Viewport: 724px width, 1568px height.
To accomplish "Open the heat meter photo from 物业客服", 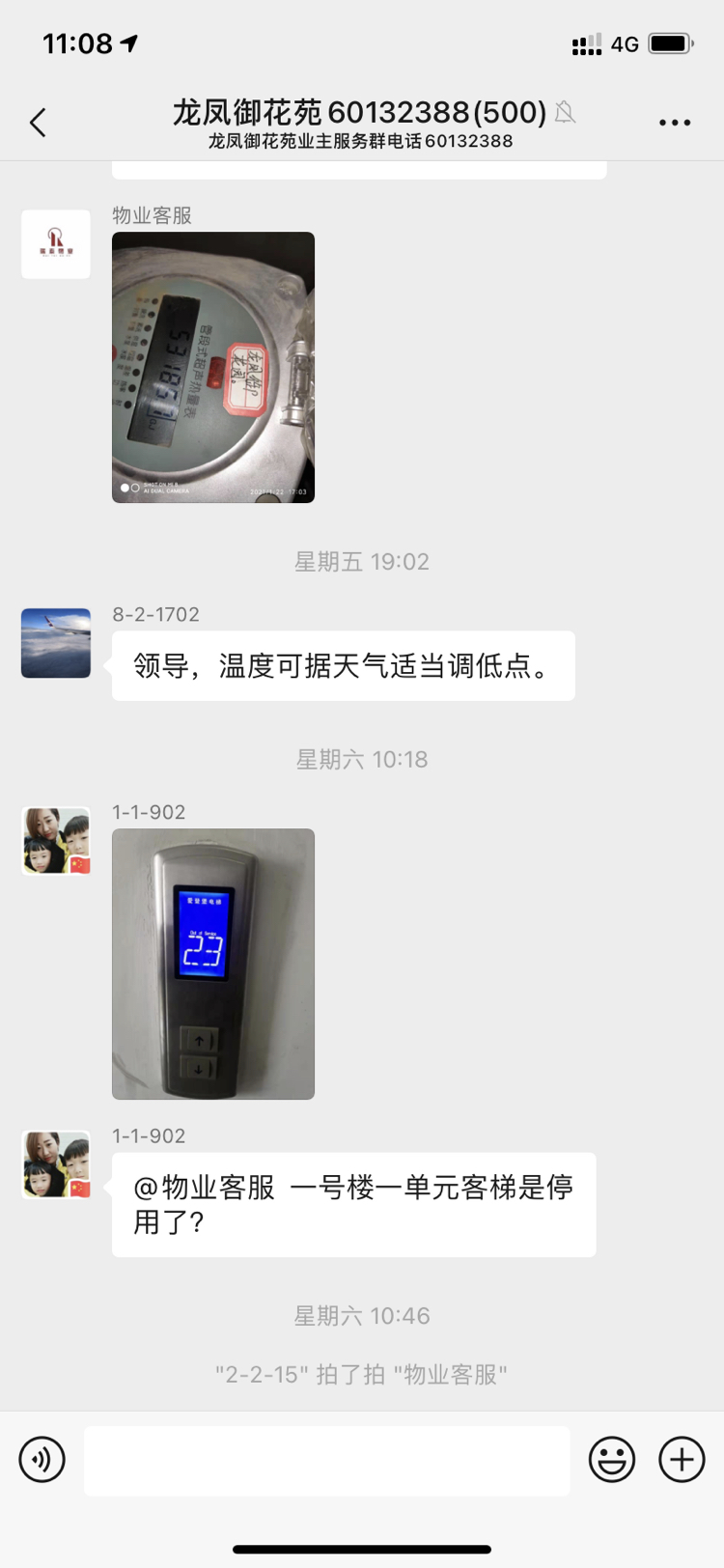I will coord(213,367).
